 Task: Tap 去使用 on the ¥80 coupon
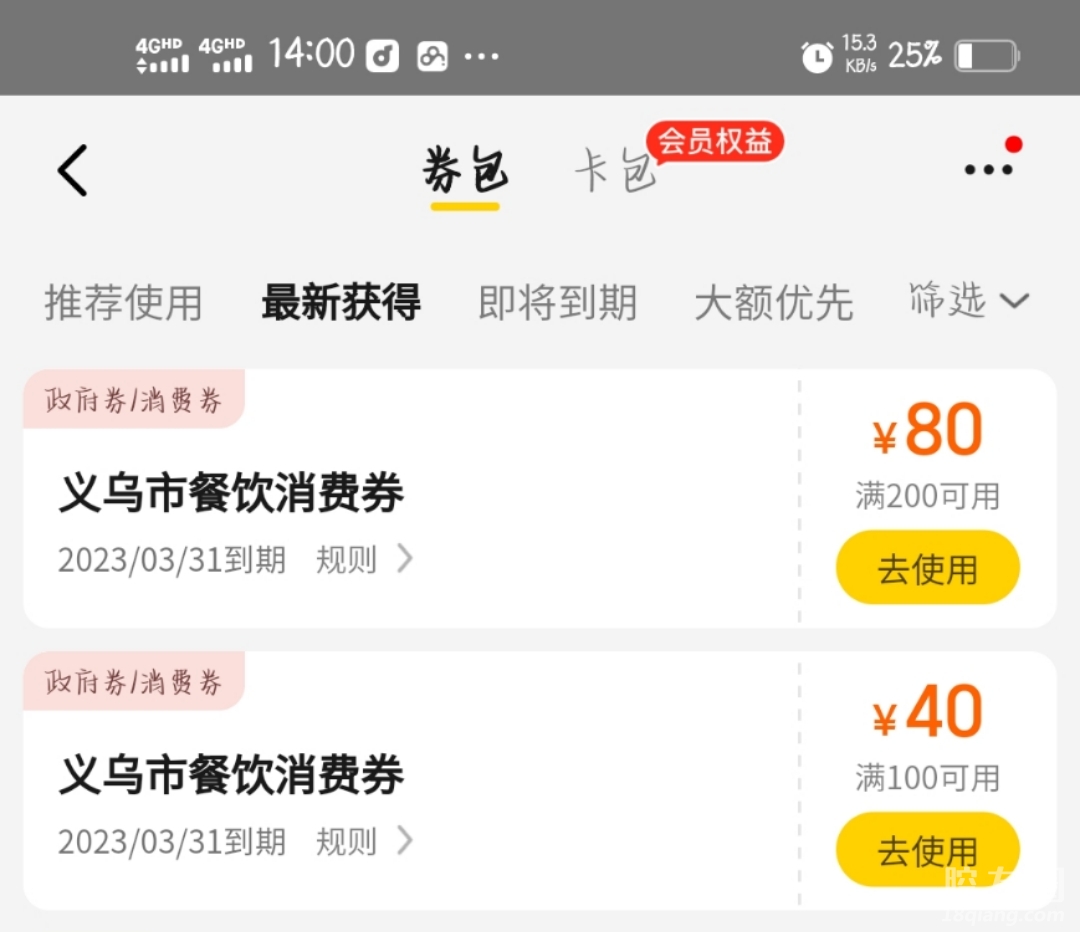(x=927, y=568)
